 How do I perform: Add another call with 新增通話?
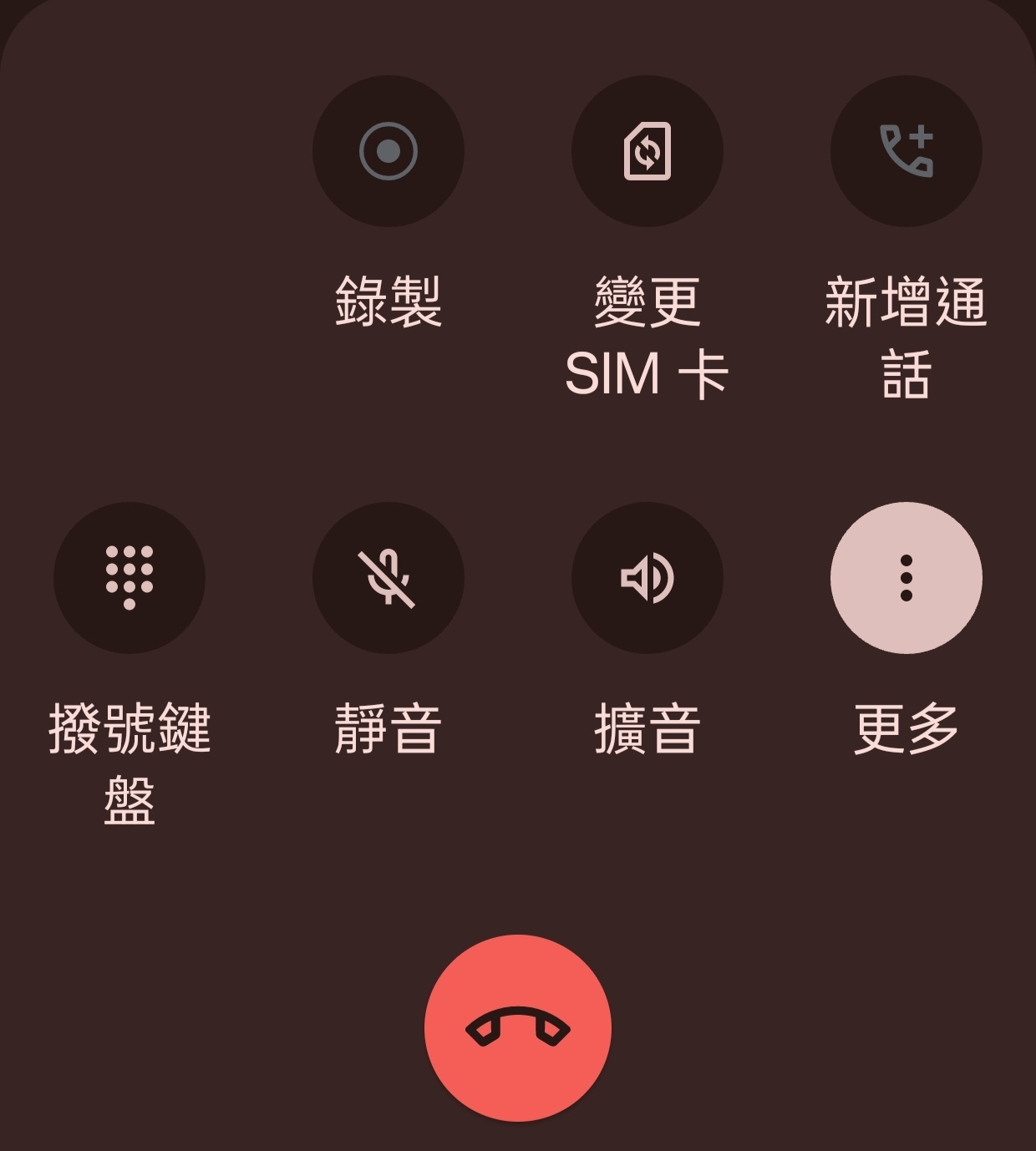(x=906, y=151)
